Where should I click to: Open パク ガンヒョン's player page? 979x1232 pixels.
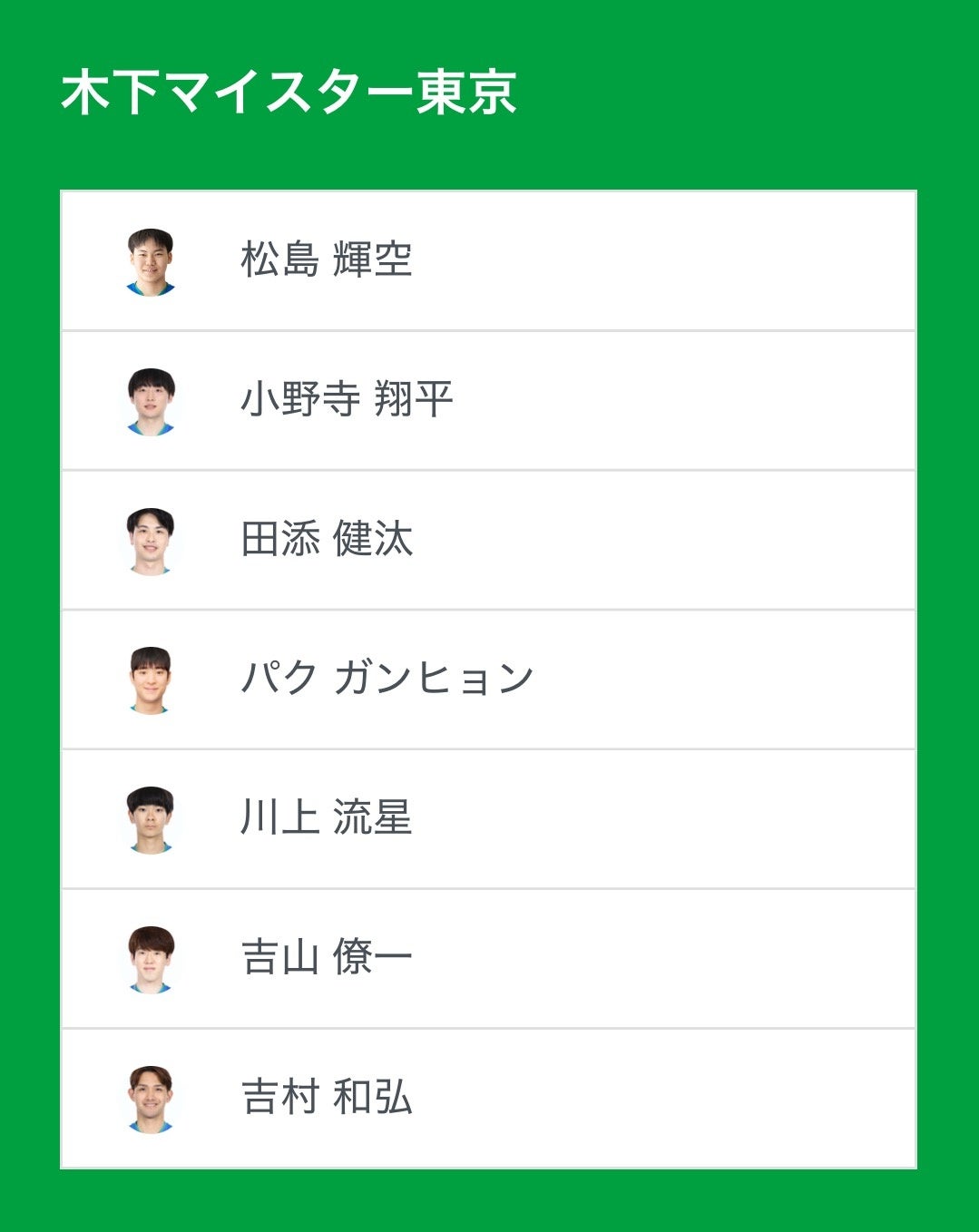pos(387,680)
